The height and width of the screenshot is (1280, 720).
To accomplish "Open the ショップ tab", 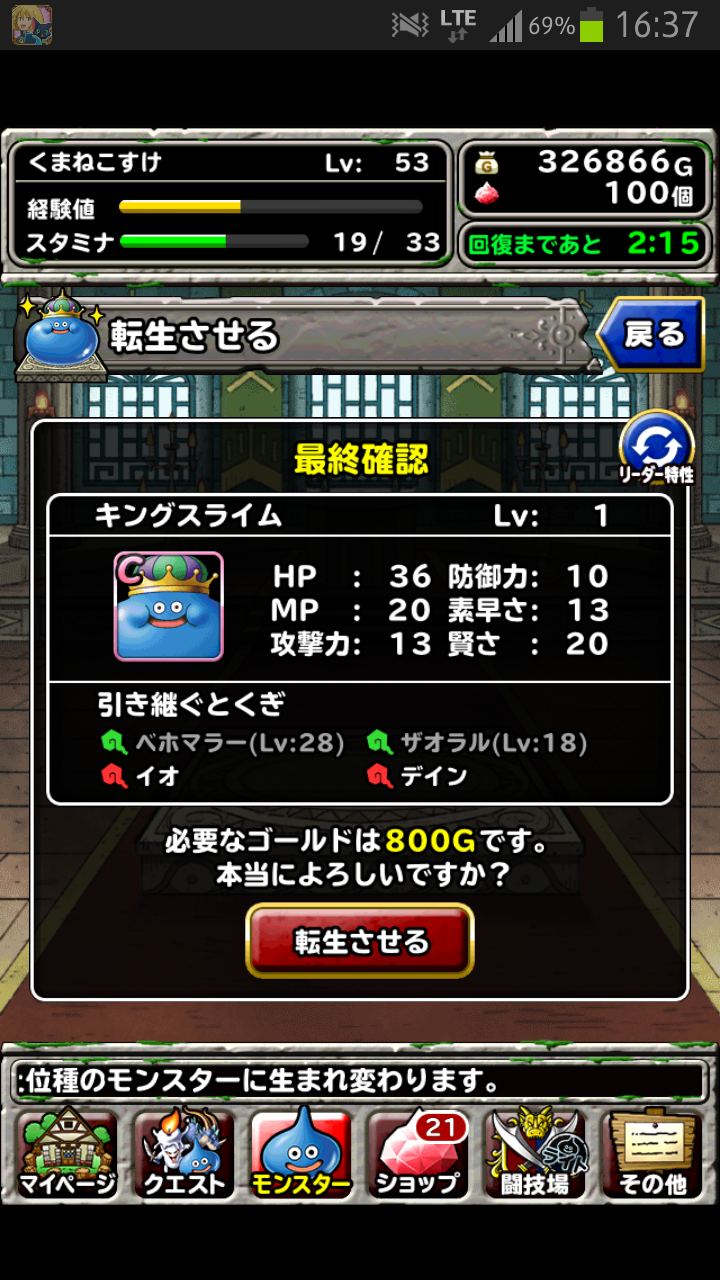I will [418, 1153].
